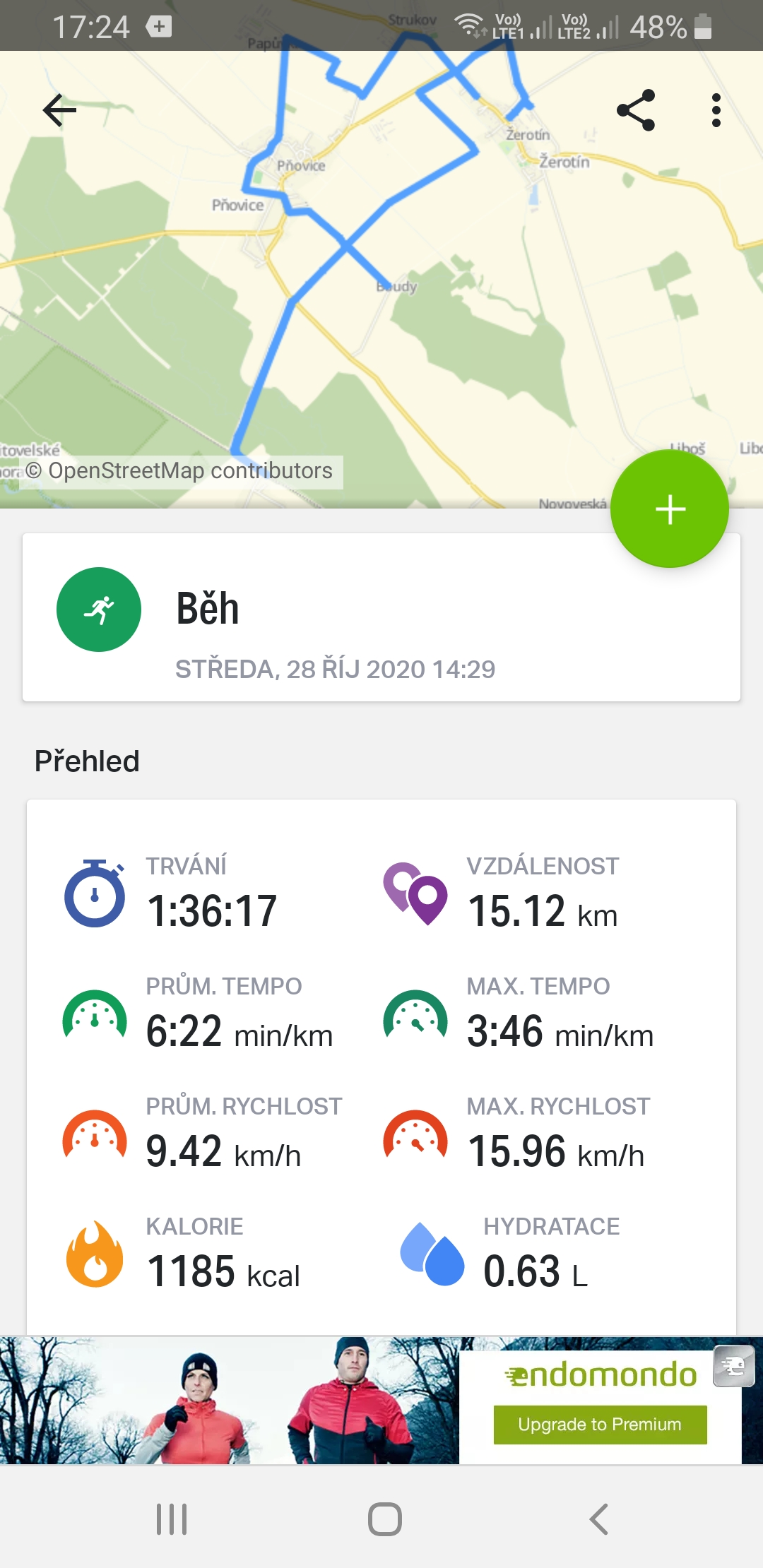Share this running workout
Screen dimensions: 763x1568
tap(636, 110)
